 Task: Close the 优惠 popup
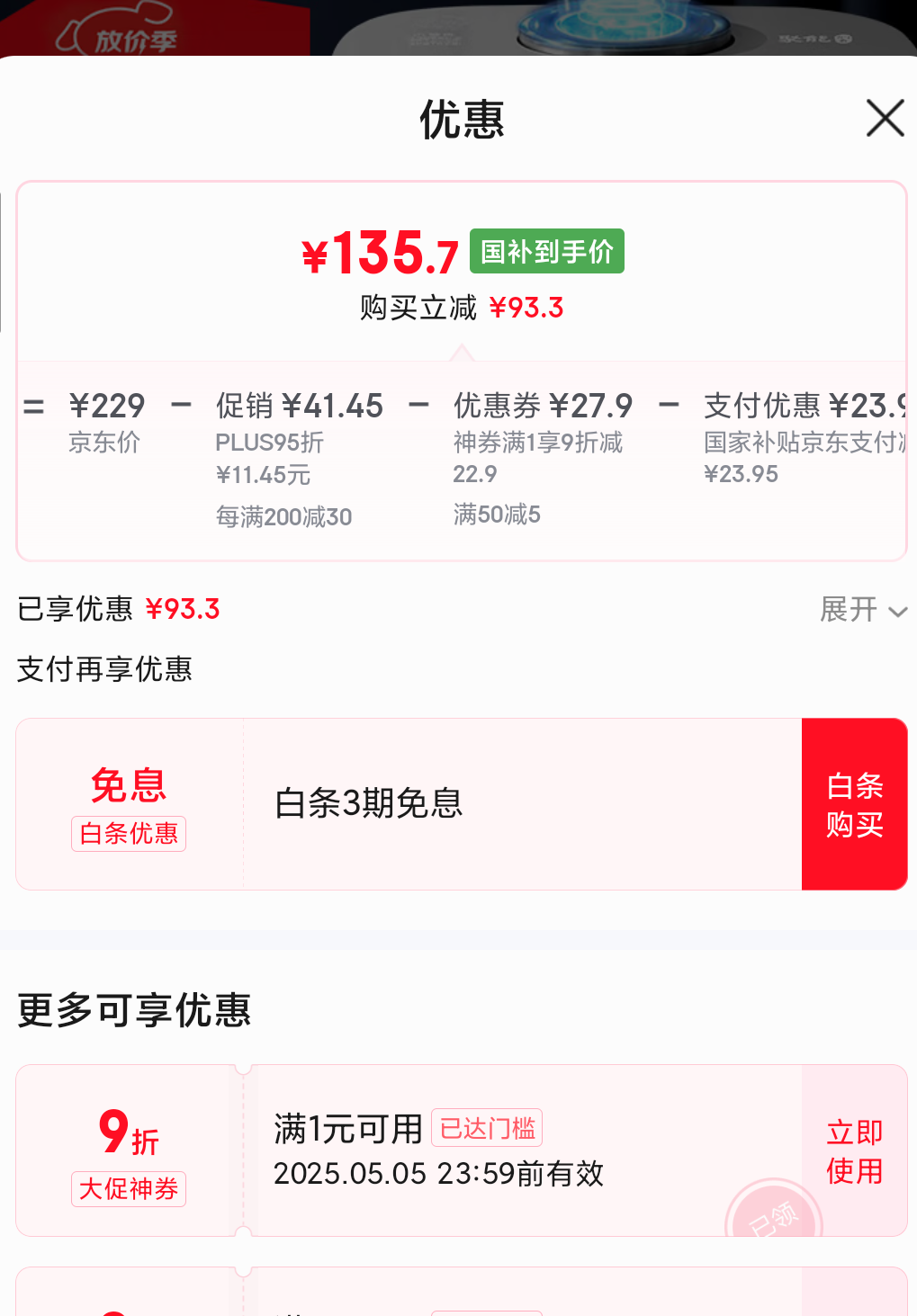tap(885, 118)
